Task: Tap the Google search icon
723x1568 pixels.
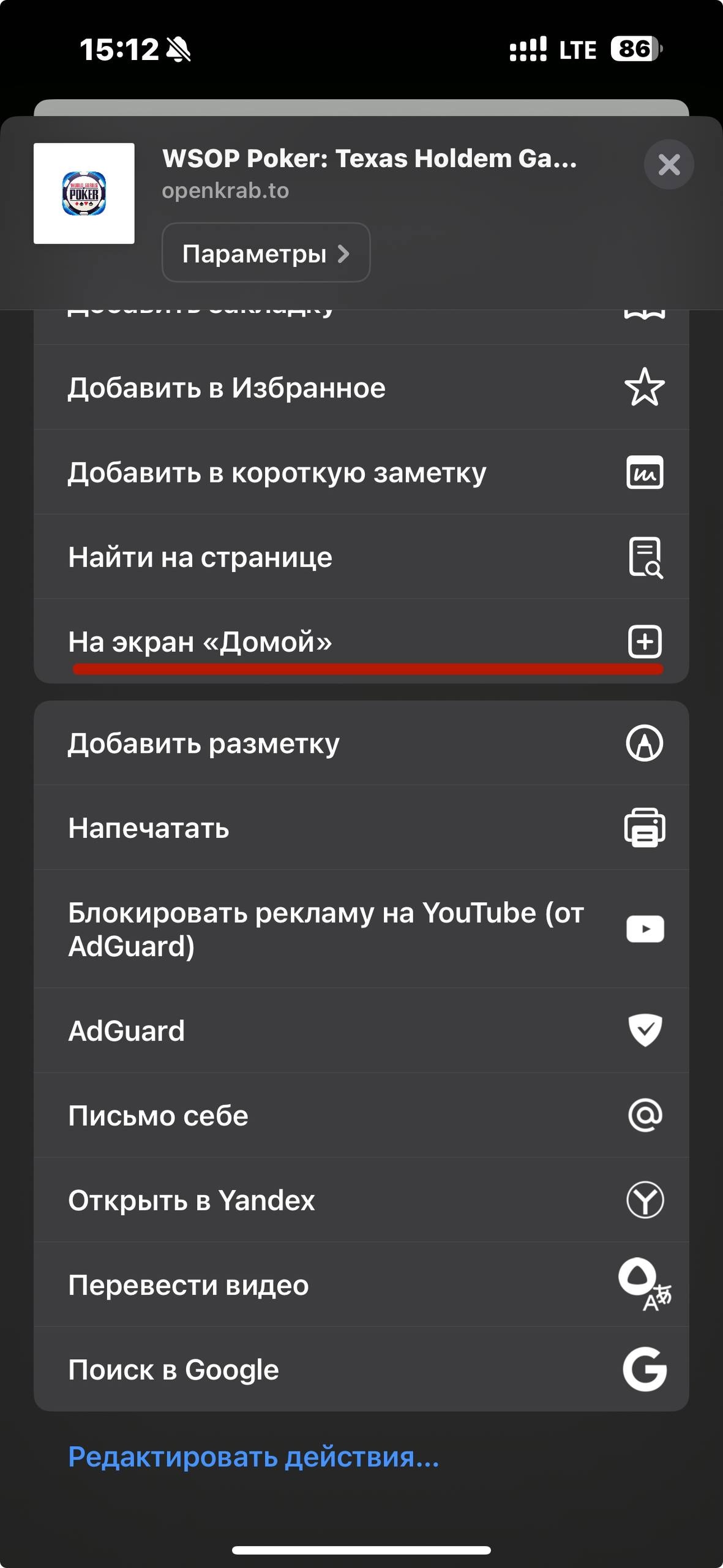Action: point(645,1370)
